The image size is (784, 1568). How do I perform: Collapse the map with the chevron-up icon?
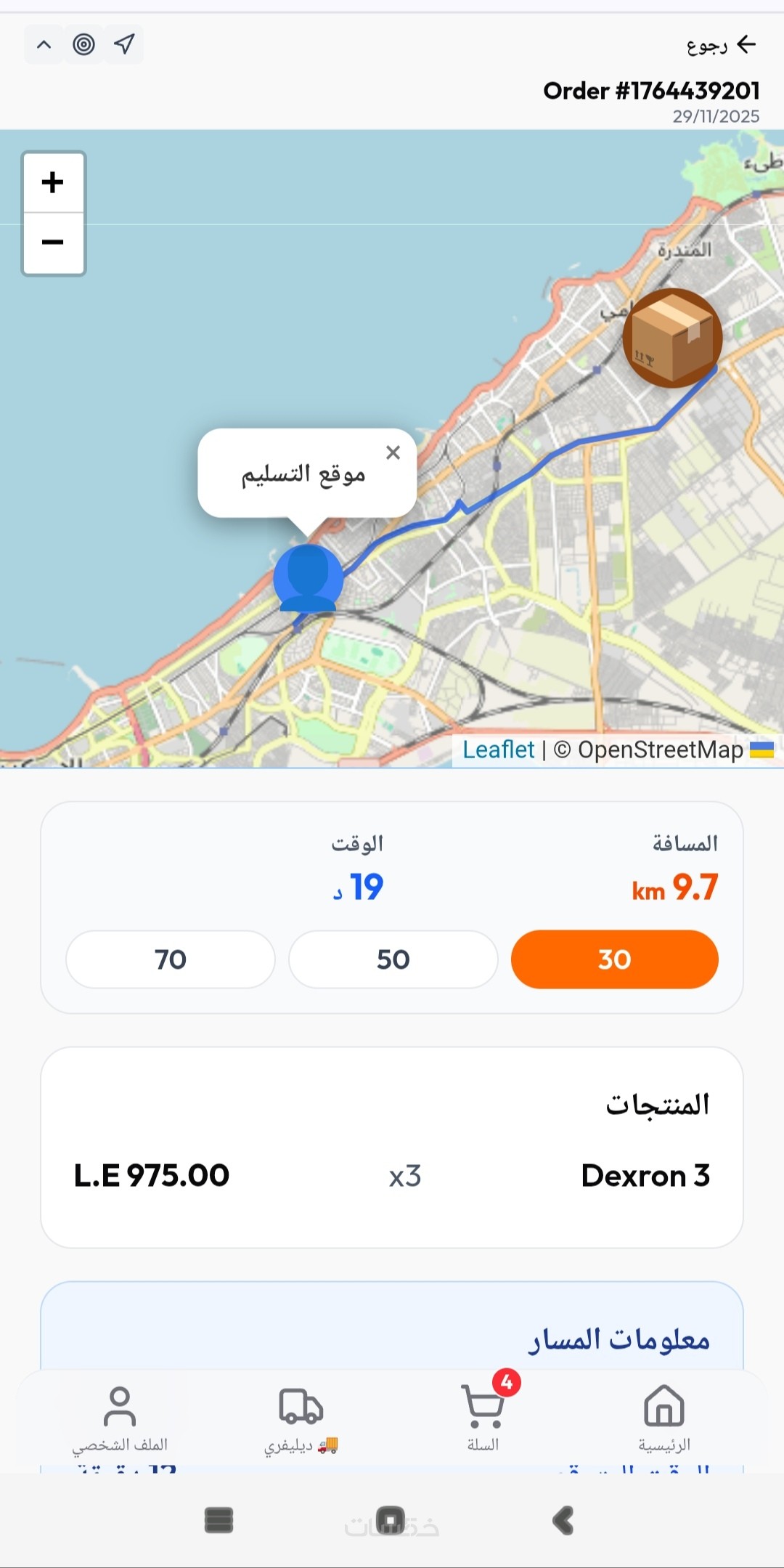point(44,44)
